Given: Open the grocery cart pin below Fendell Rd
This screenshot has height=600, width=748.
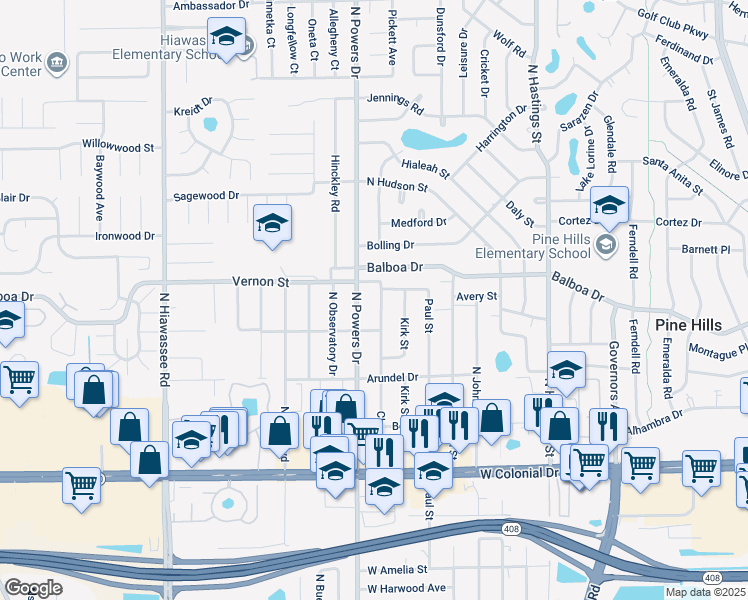Looking at the screenshot, I should coord(640,463).
